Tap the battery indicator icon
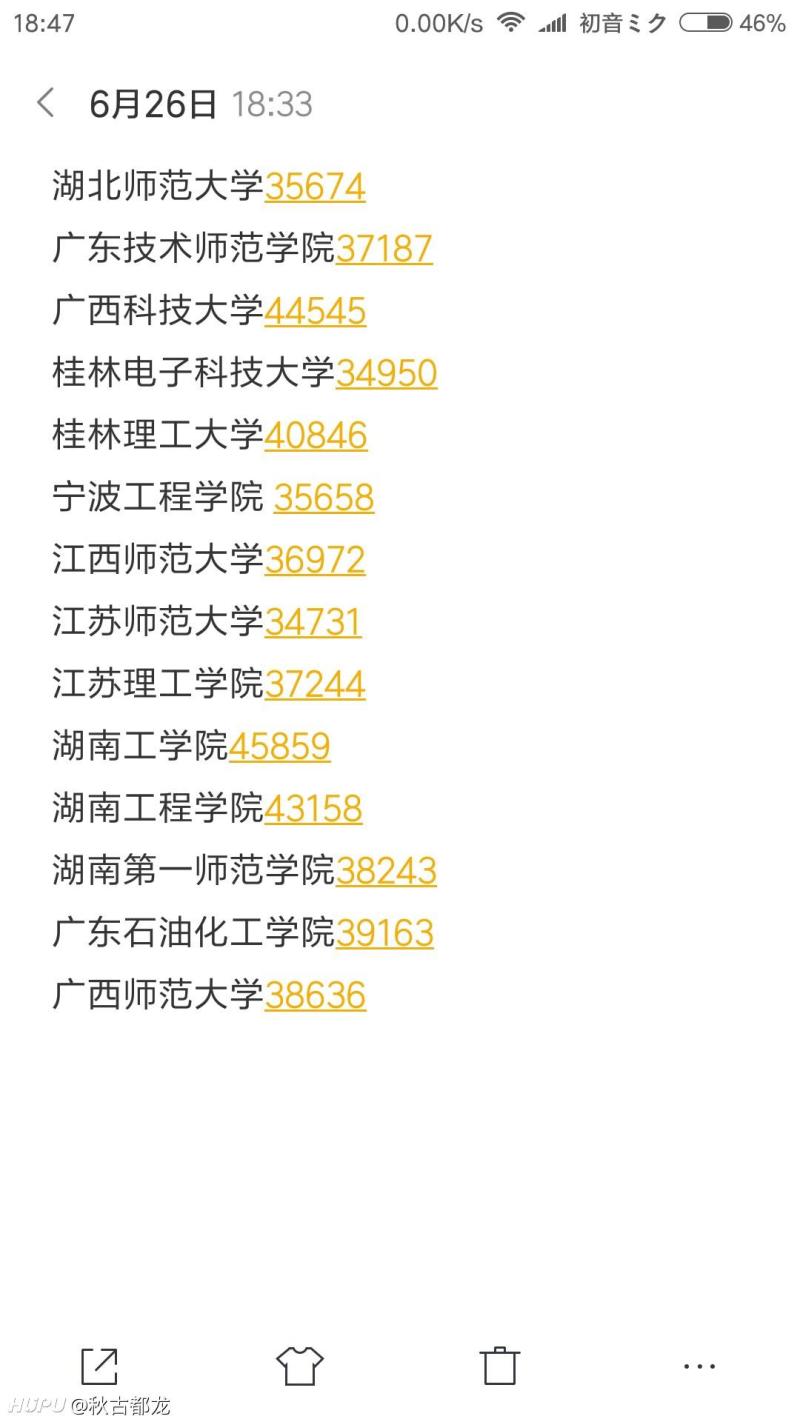The width and height of the screenshot is (800, 1422). tap(707, 23)
